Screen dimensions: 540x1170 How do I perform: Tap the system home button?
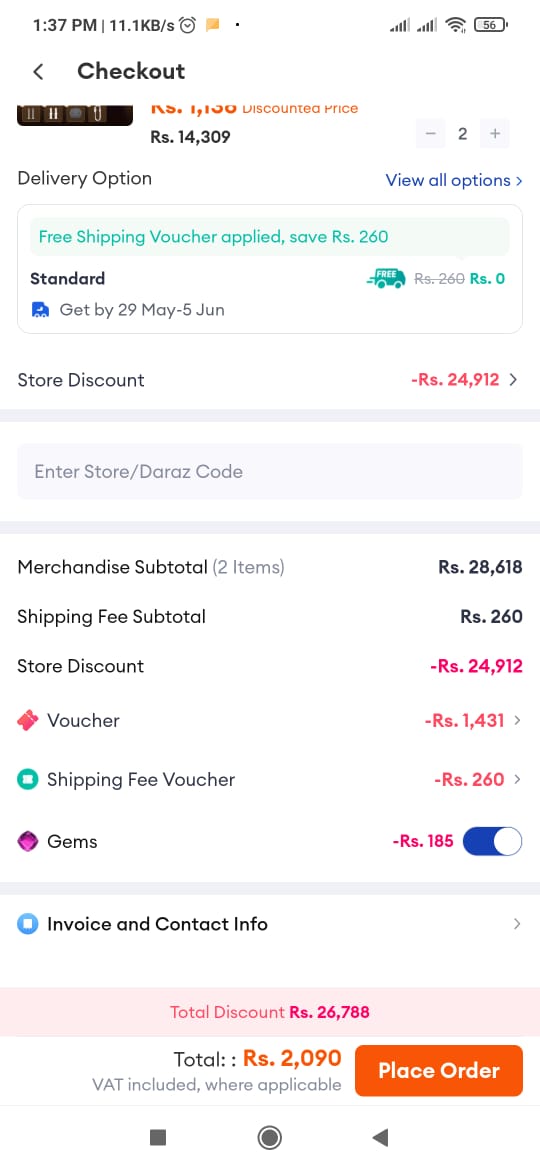(x=269, y=1137)
